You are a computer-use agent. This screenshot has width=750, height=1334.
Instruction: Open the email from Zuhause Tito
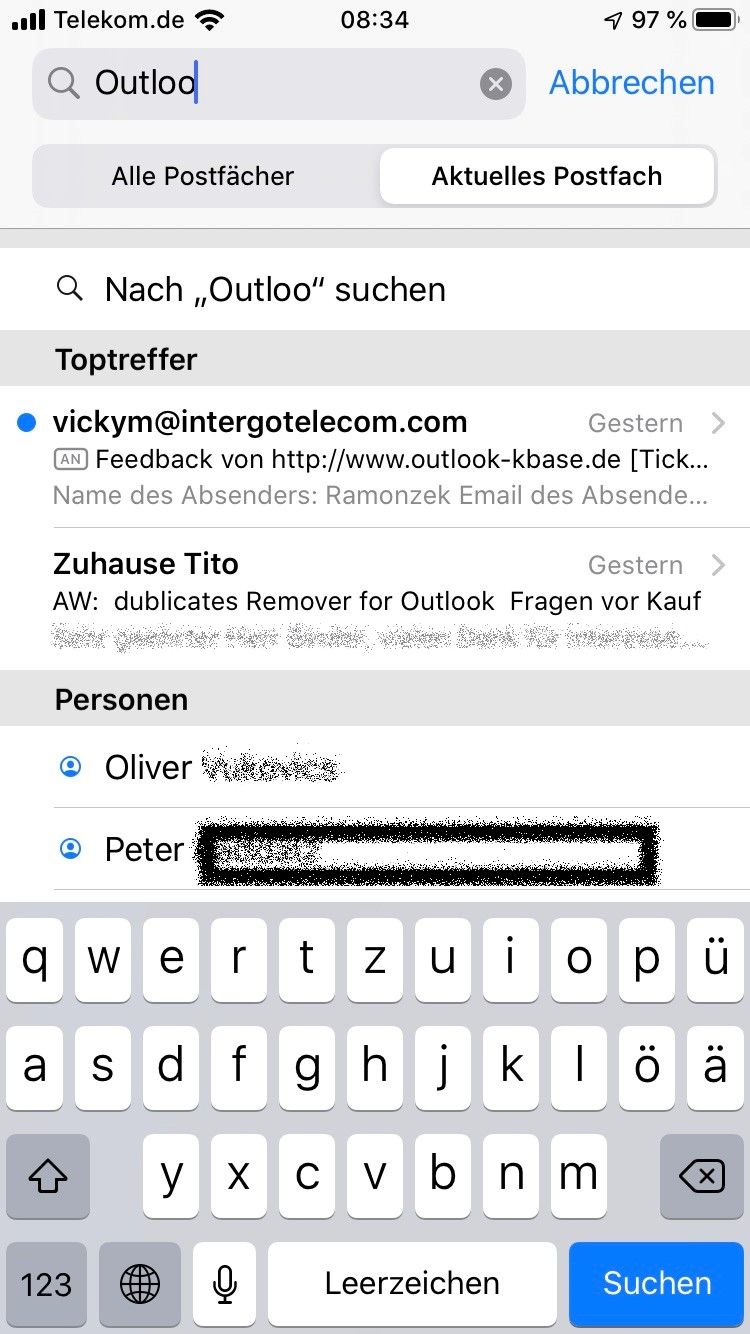pyautogui.click(x=375, y=599)
